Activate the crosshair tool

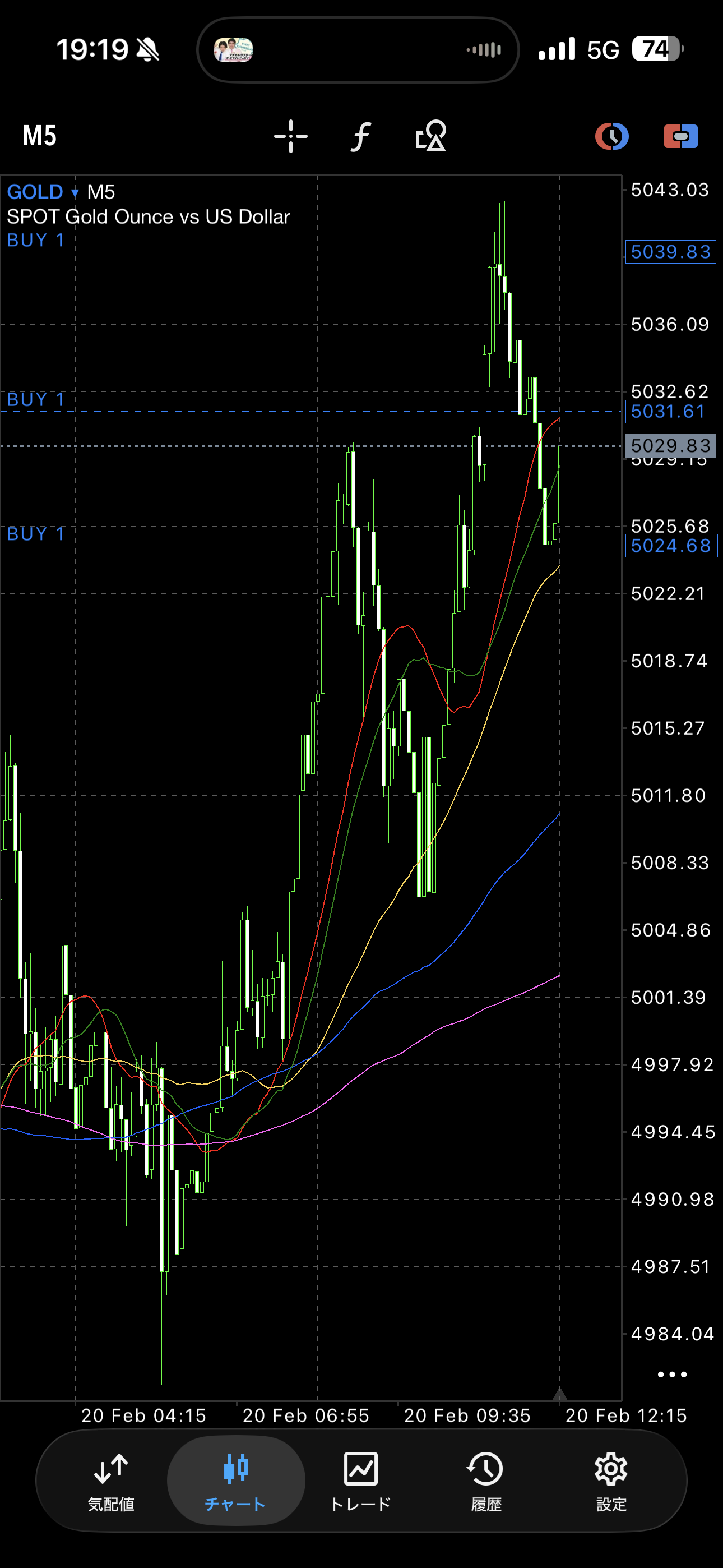pos(291,136)
